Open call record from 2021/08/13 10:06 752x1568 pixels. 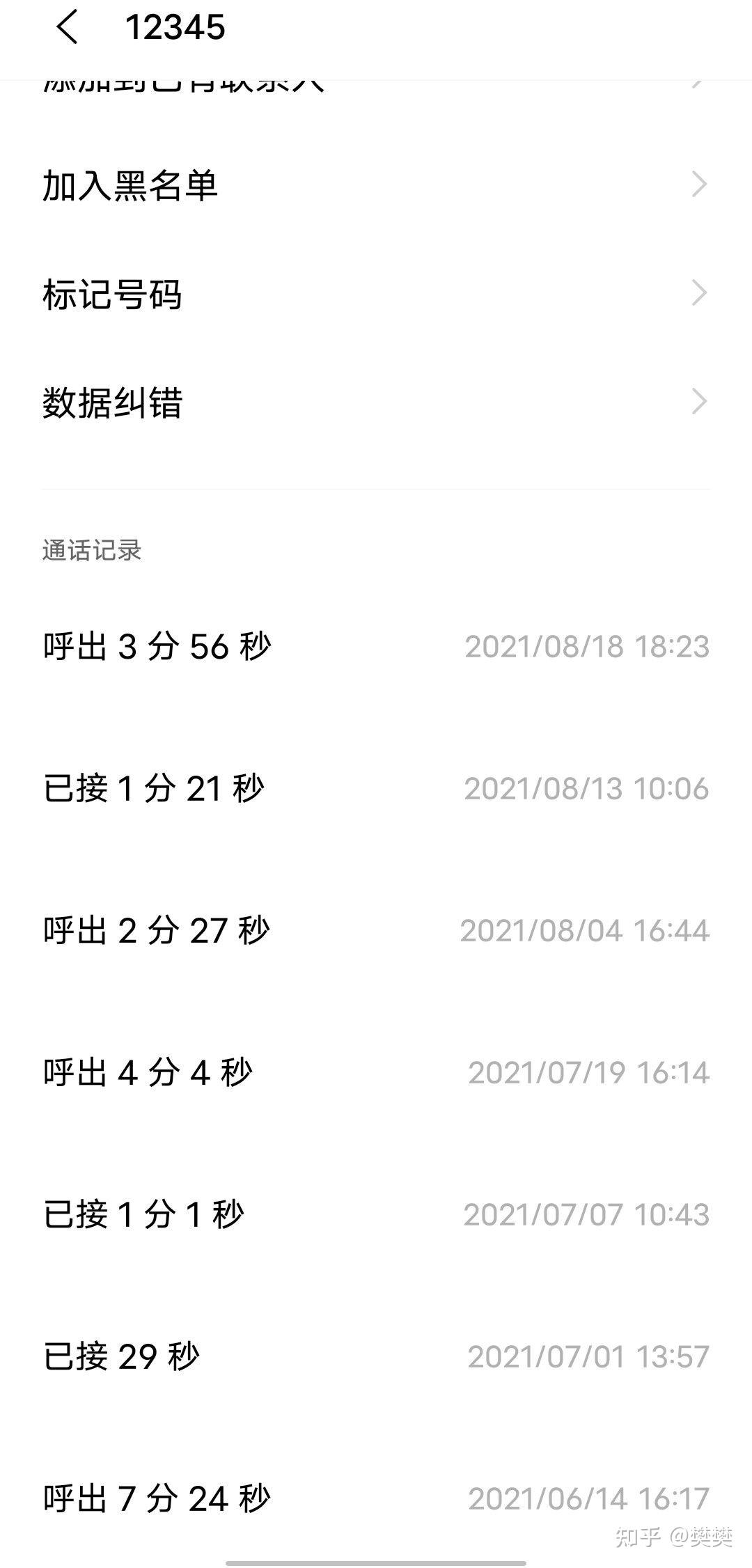(376, 788)
